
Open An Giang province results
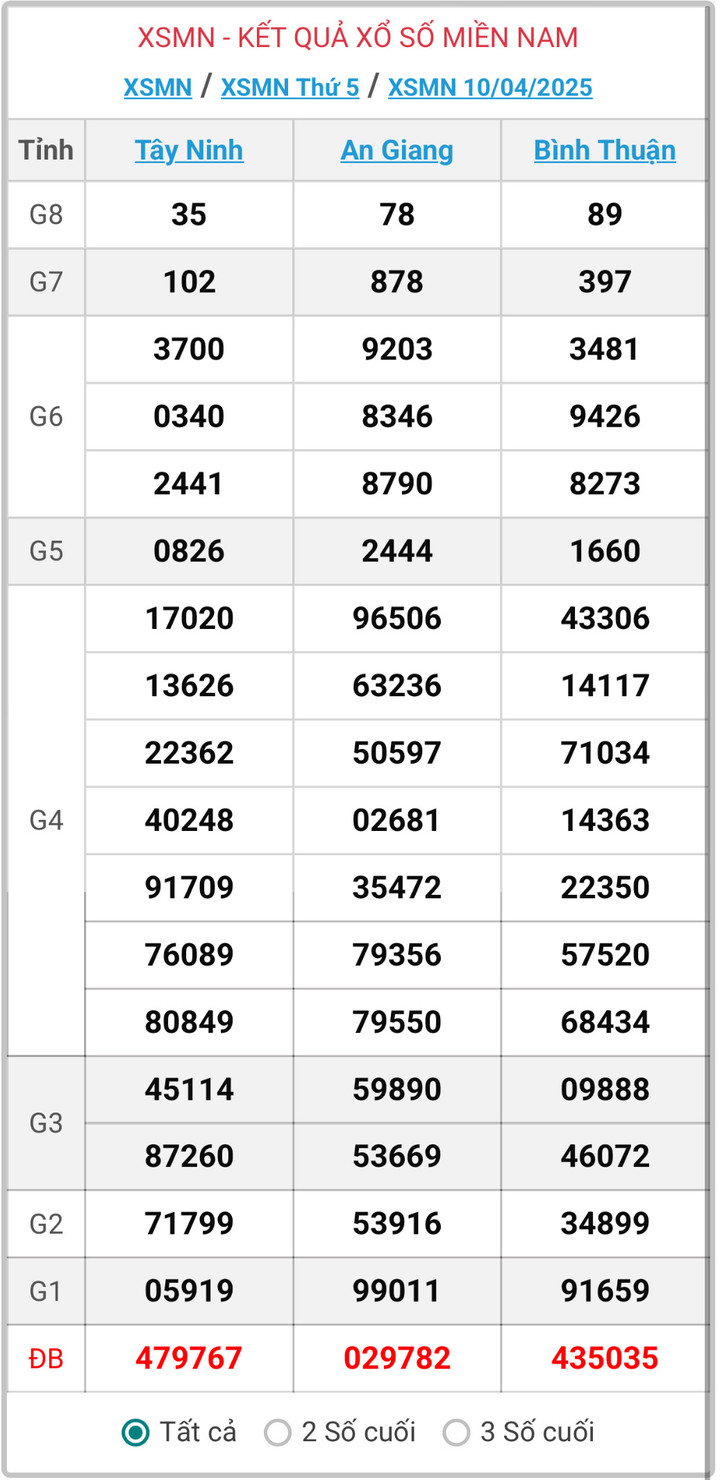pyautogui.click(x=397, y=151)
